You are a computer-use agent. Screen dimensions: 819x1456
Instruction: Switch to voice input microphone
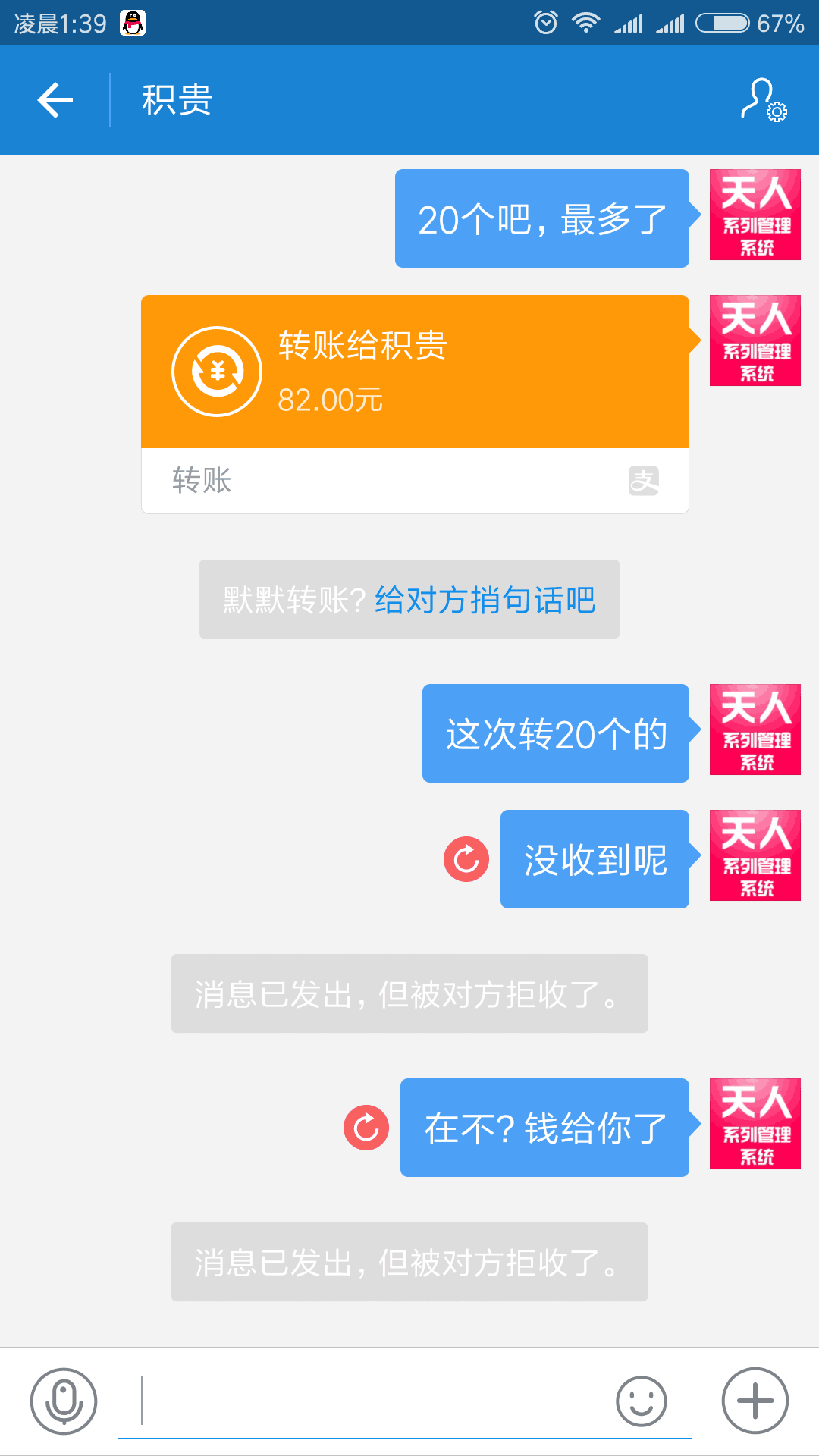tap(64, 1401)
